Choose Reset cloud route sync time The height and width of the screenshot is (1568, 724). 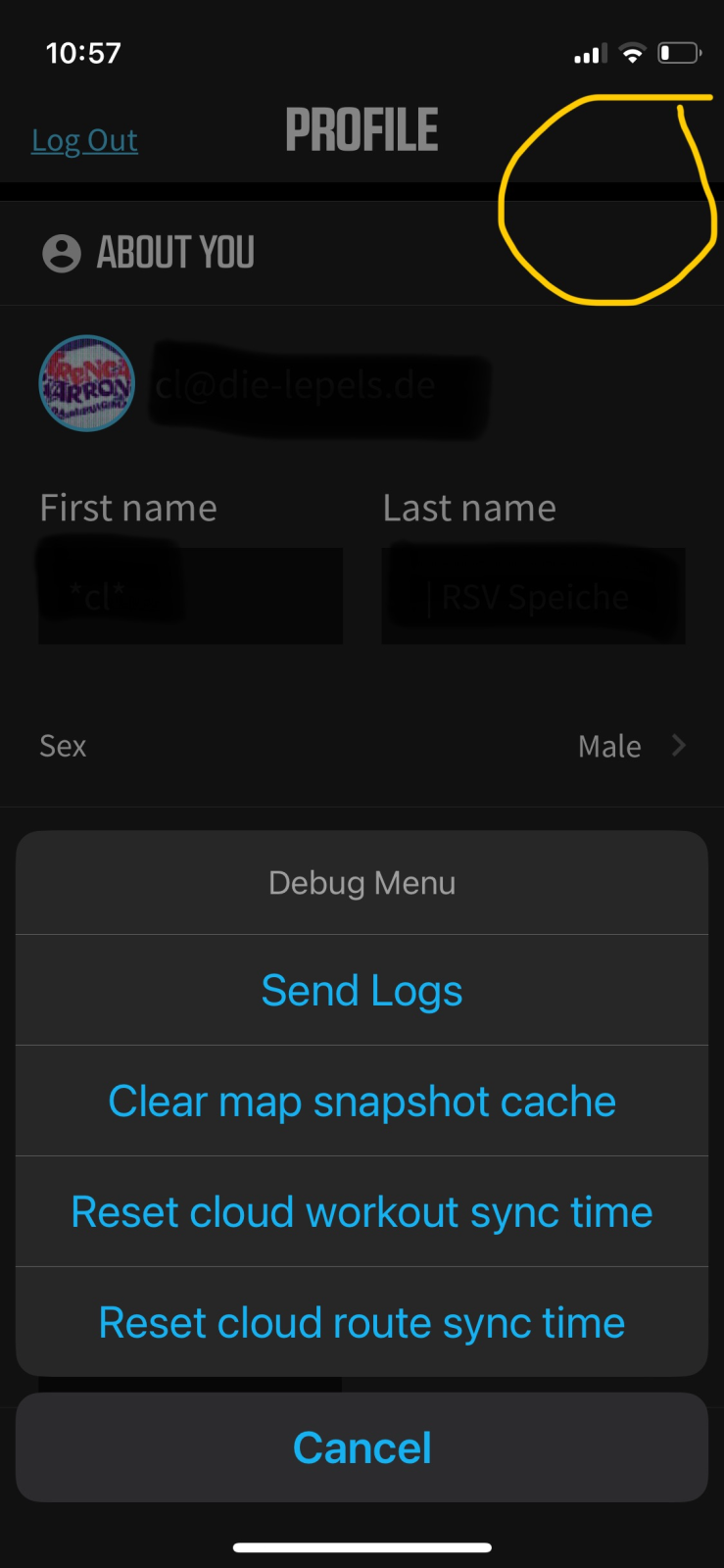click(362, 1323)
